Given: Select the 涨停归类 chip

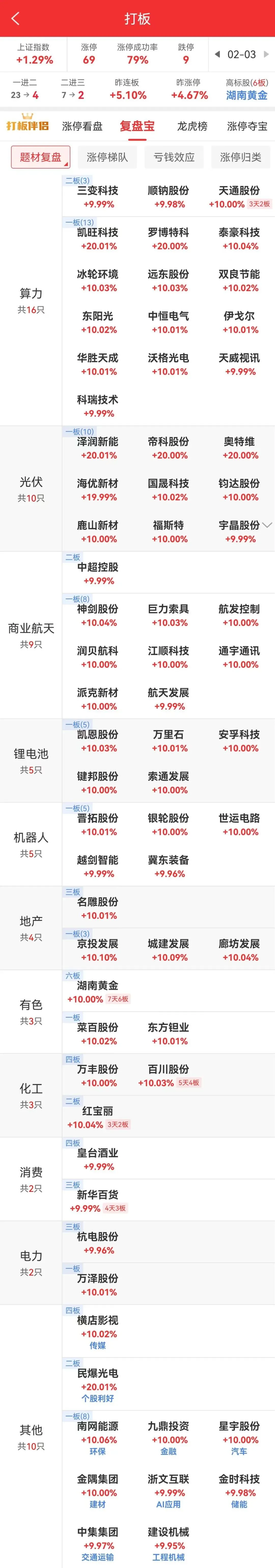Looking at the screenshot, I should click(x=240, y=157).
